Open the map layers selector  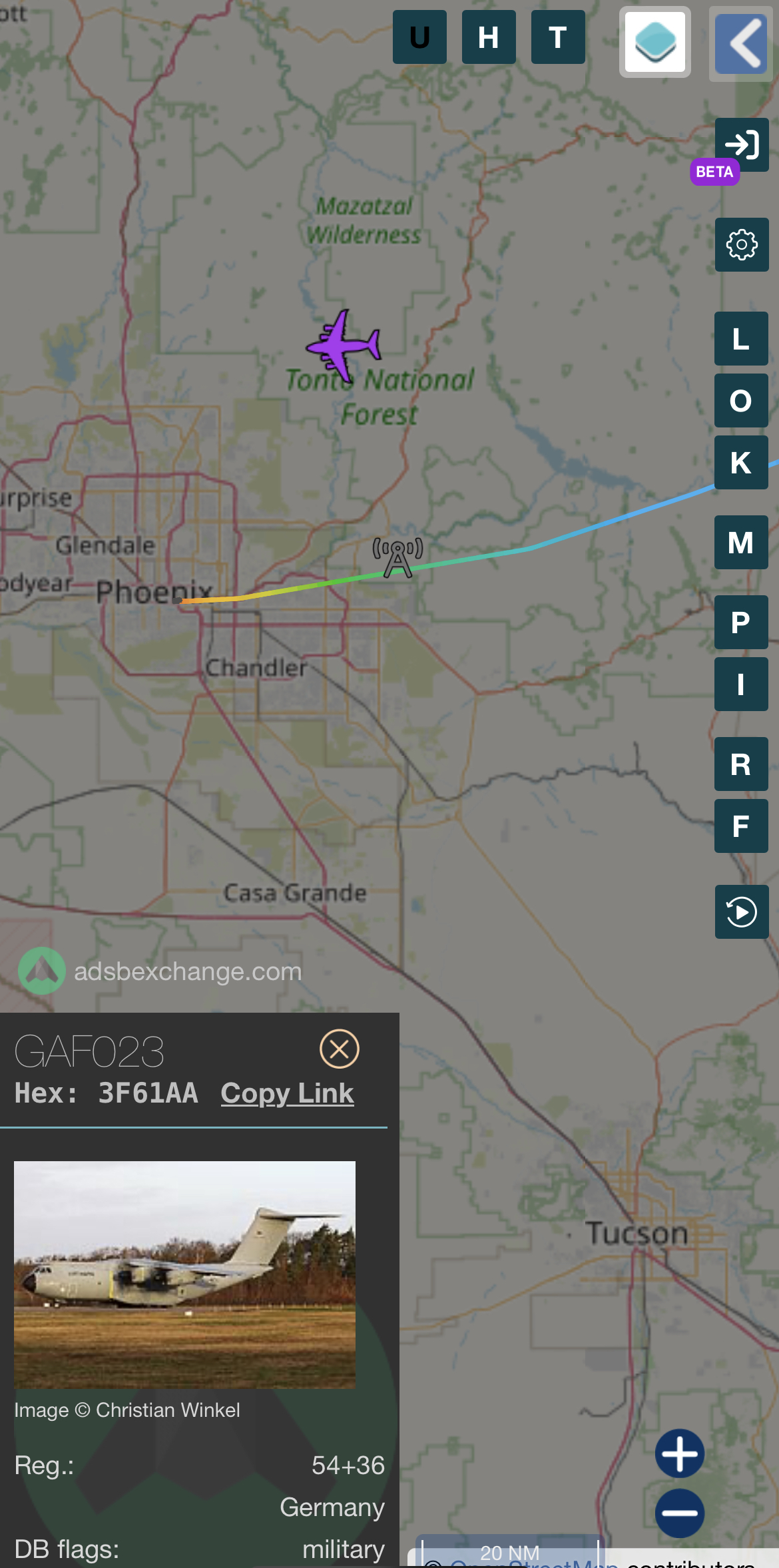pos(655,42)
